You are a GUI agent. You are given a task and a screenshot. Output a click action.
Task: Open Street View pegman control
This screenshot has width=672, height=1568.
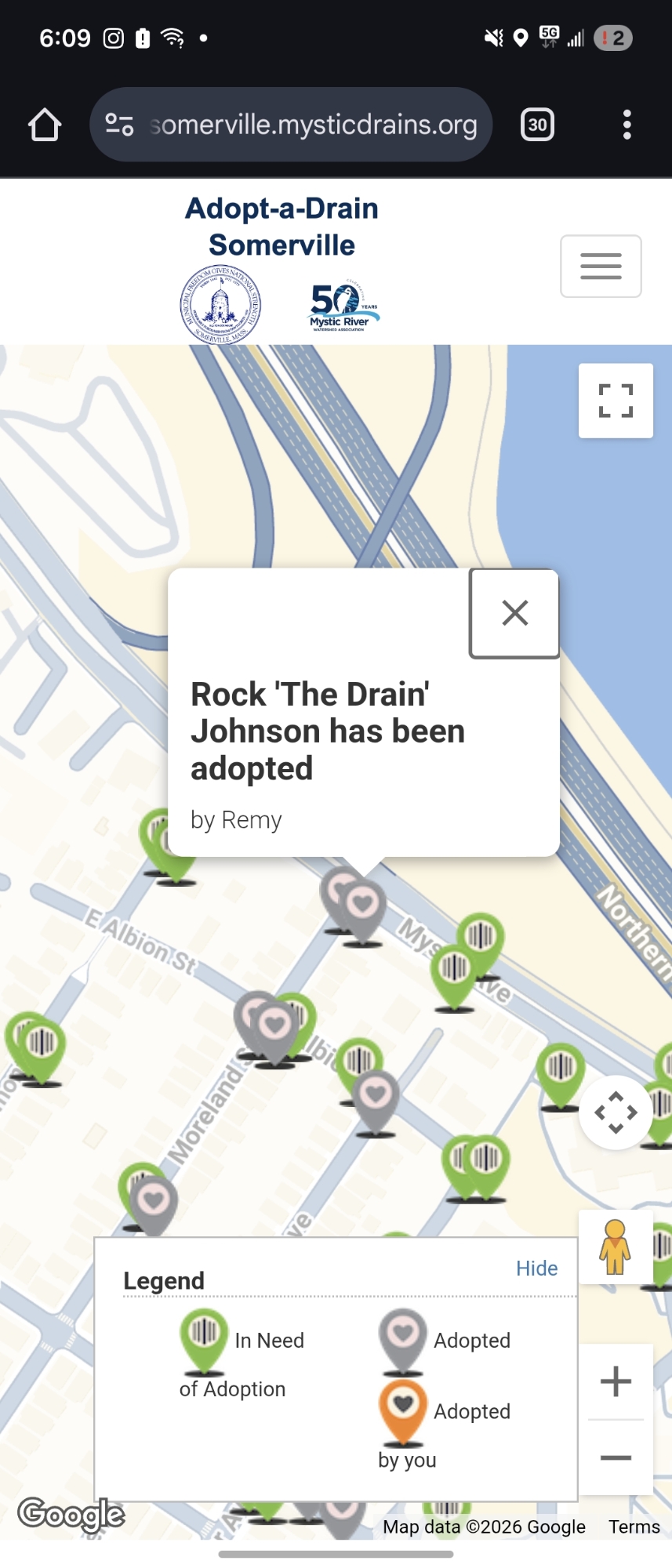pyautogui.click(x=616, y=1247)
